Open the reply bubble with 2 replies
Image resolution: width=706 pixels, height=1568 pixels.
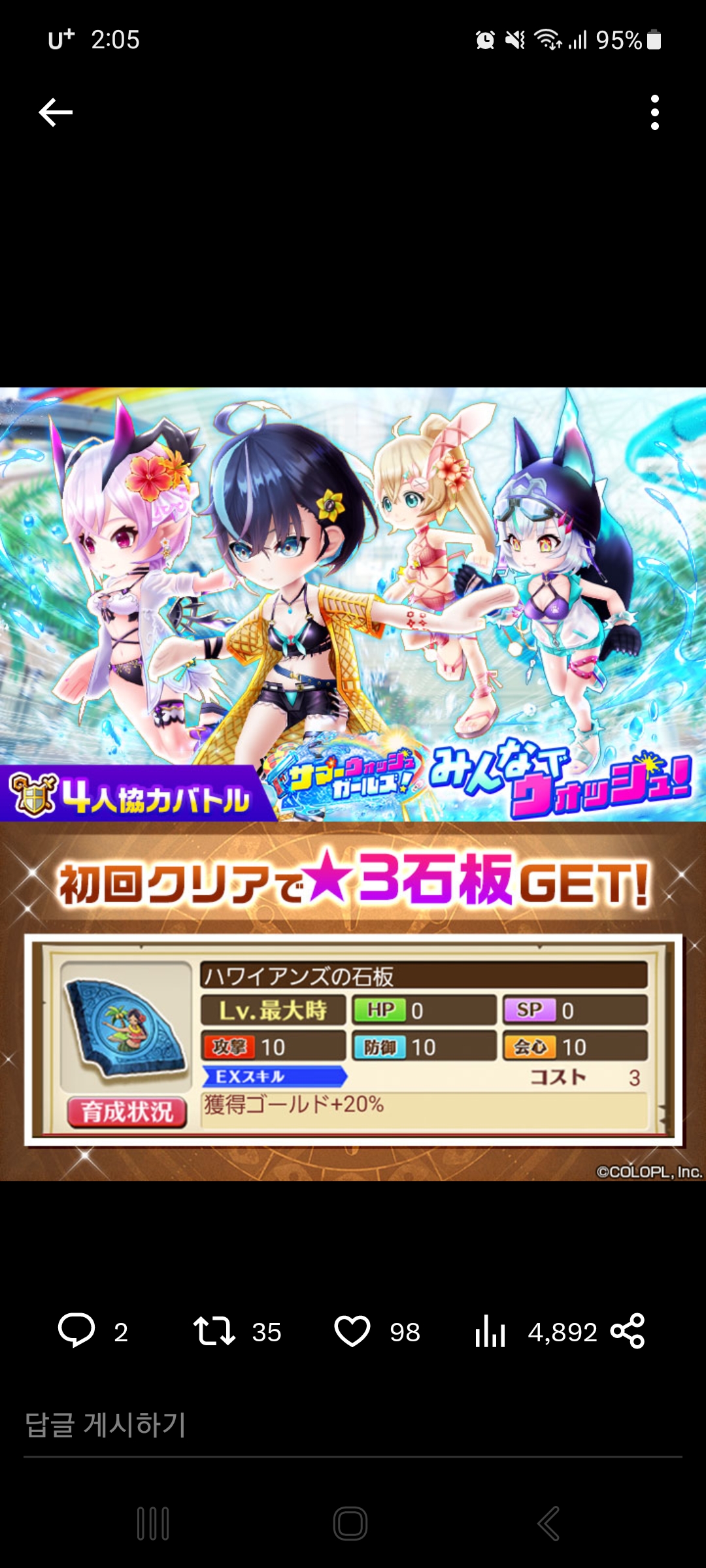77,1331
